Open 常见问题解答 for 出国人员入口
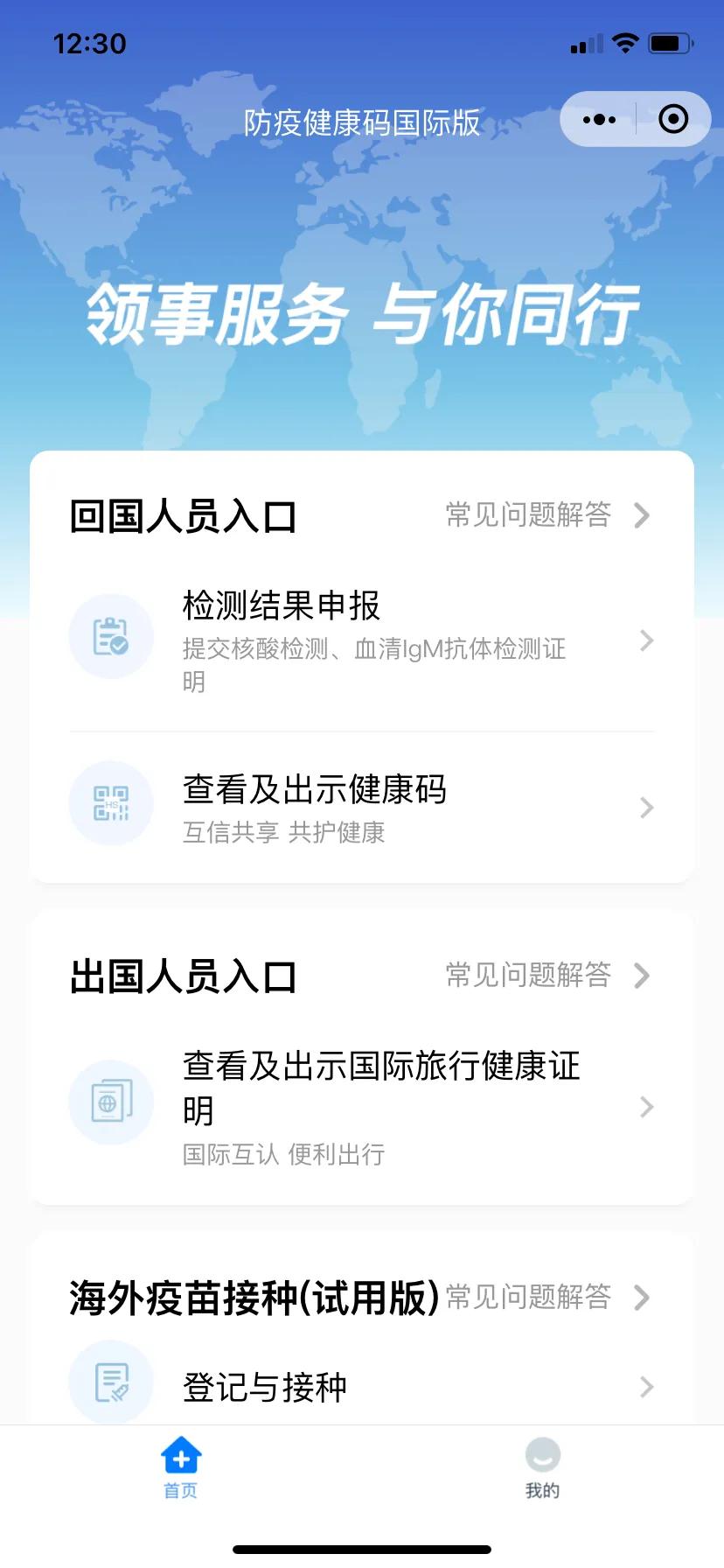Screen dimensions: 724x1568 (529, 976)
